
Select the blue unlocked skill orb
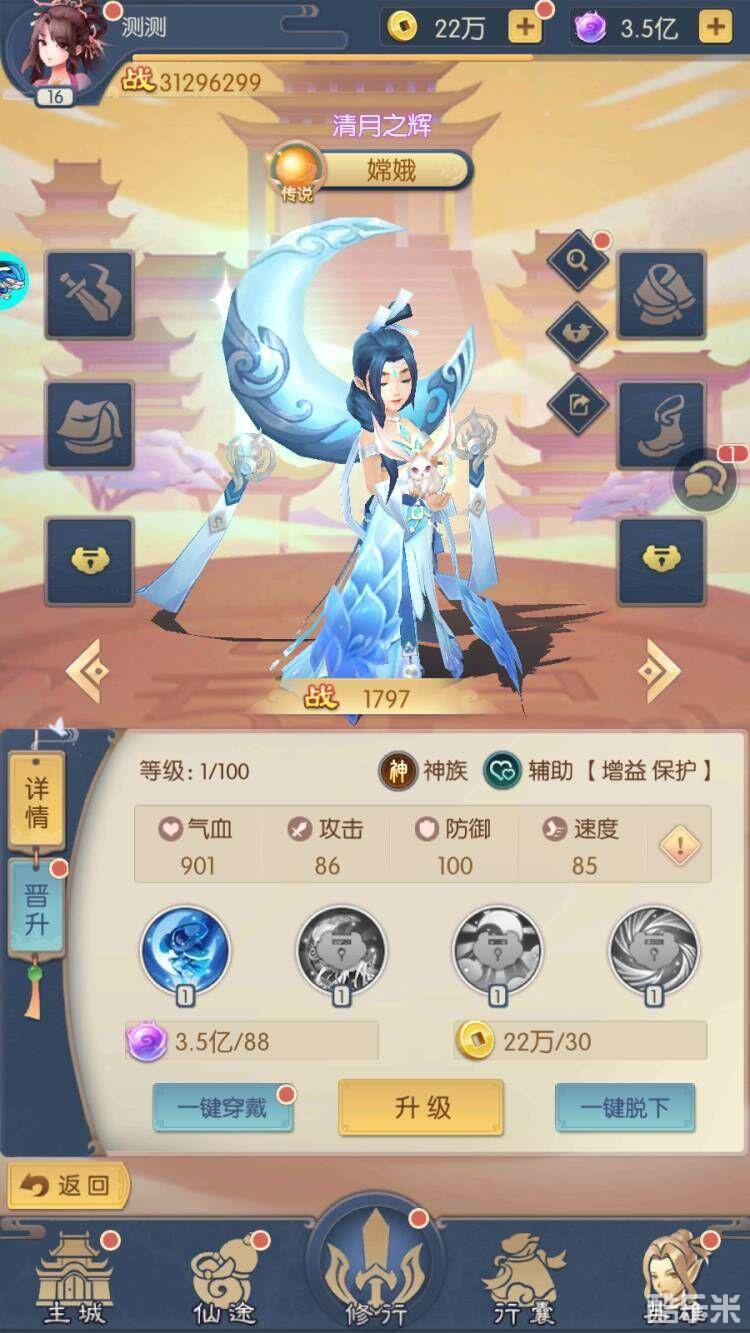[185, 954]
